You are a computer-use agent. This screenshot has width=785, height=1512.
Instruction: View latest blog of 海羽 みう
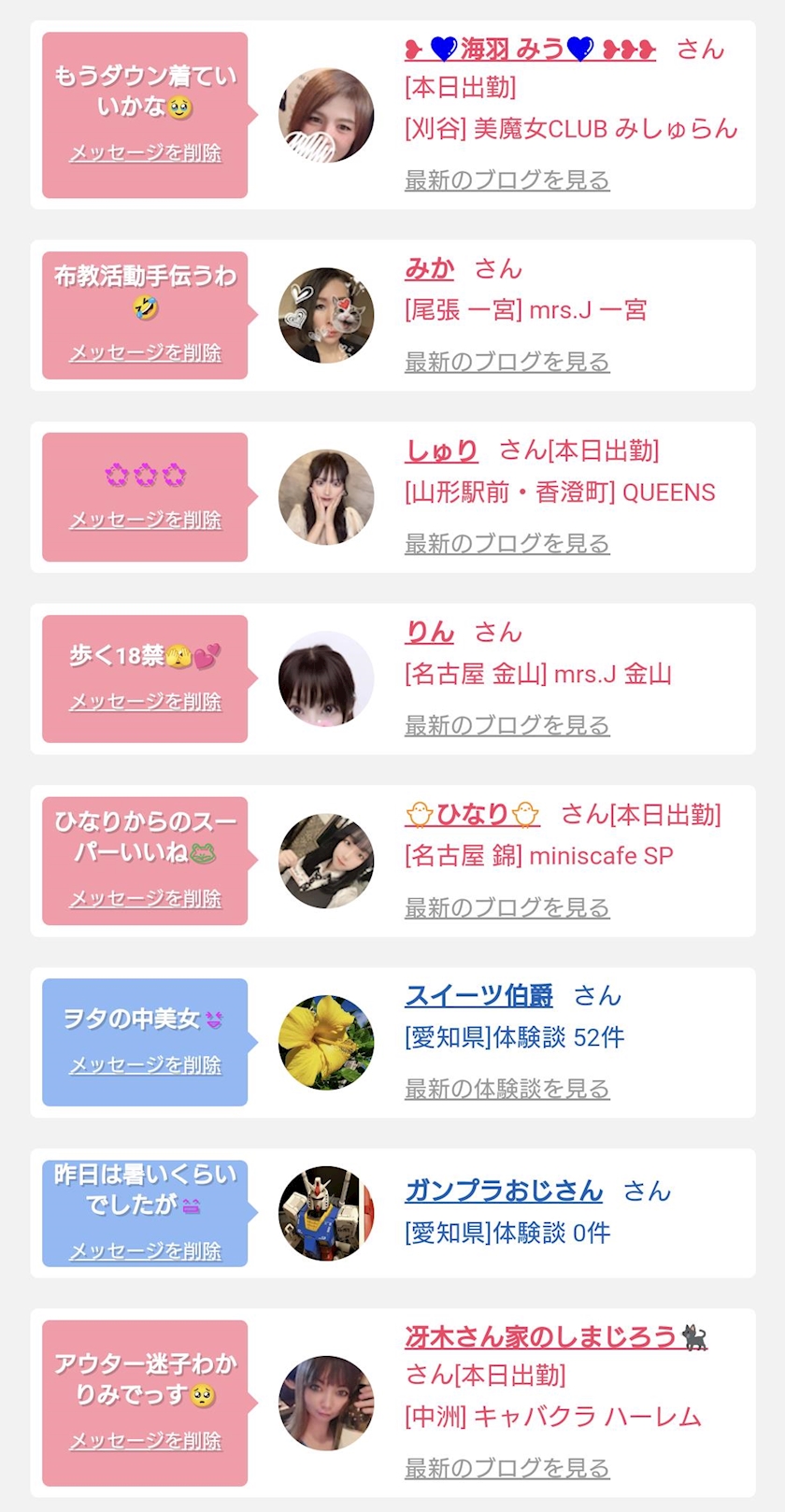(507, 179)
